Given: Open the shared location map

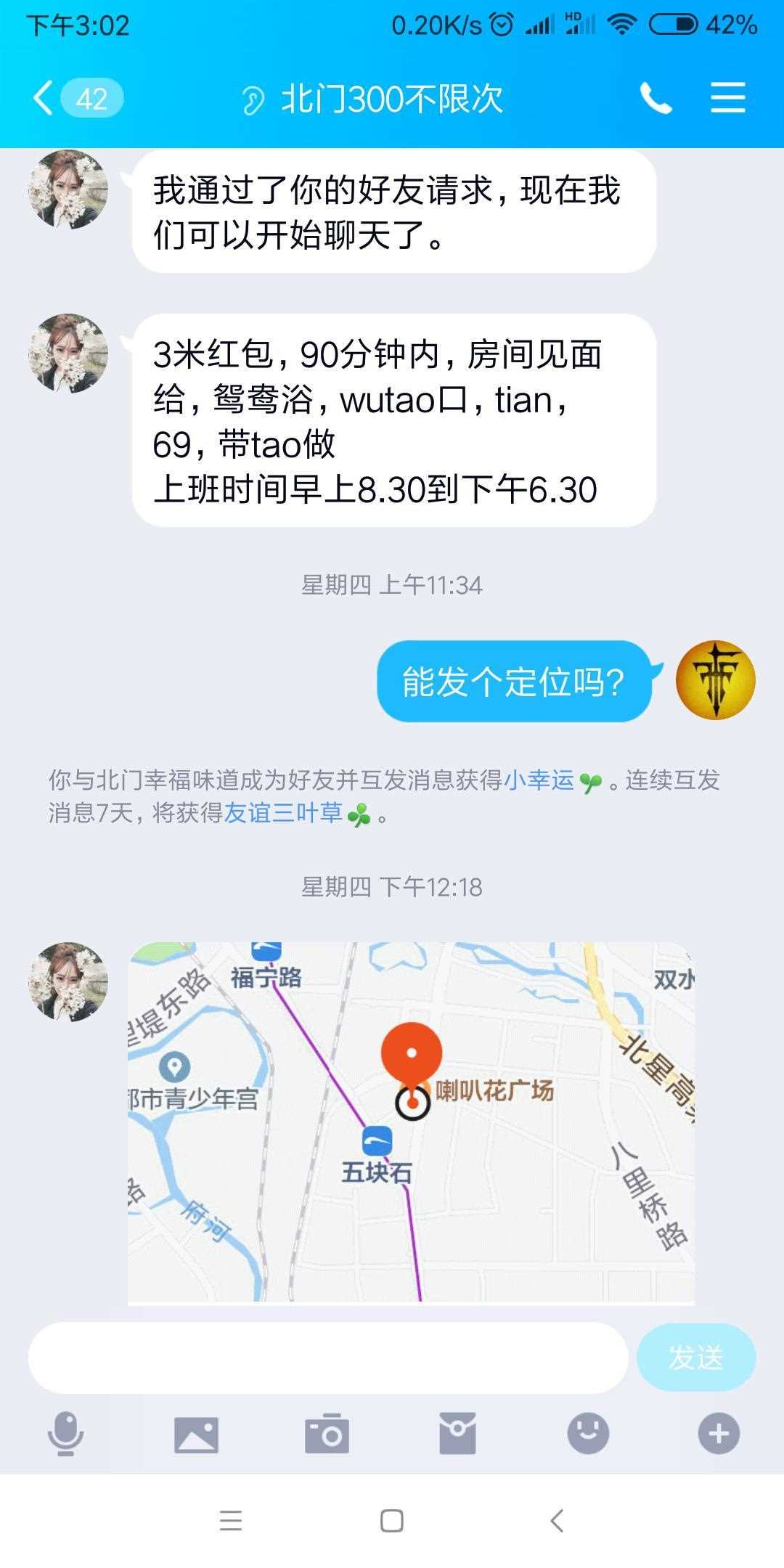Looking at the screenshot, I should pyautogui.click(x=411, y=1122).
